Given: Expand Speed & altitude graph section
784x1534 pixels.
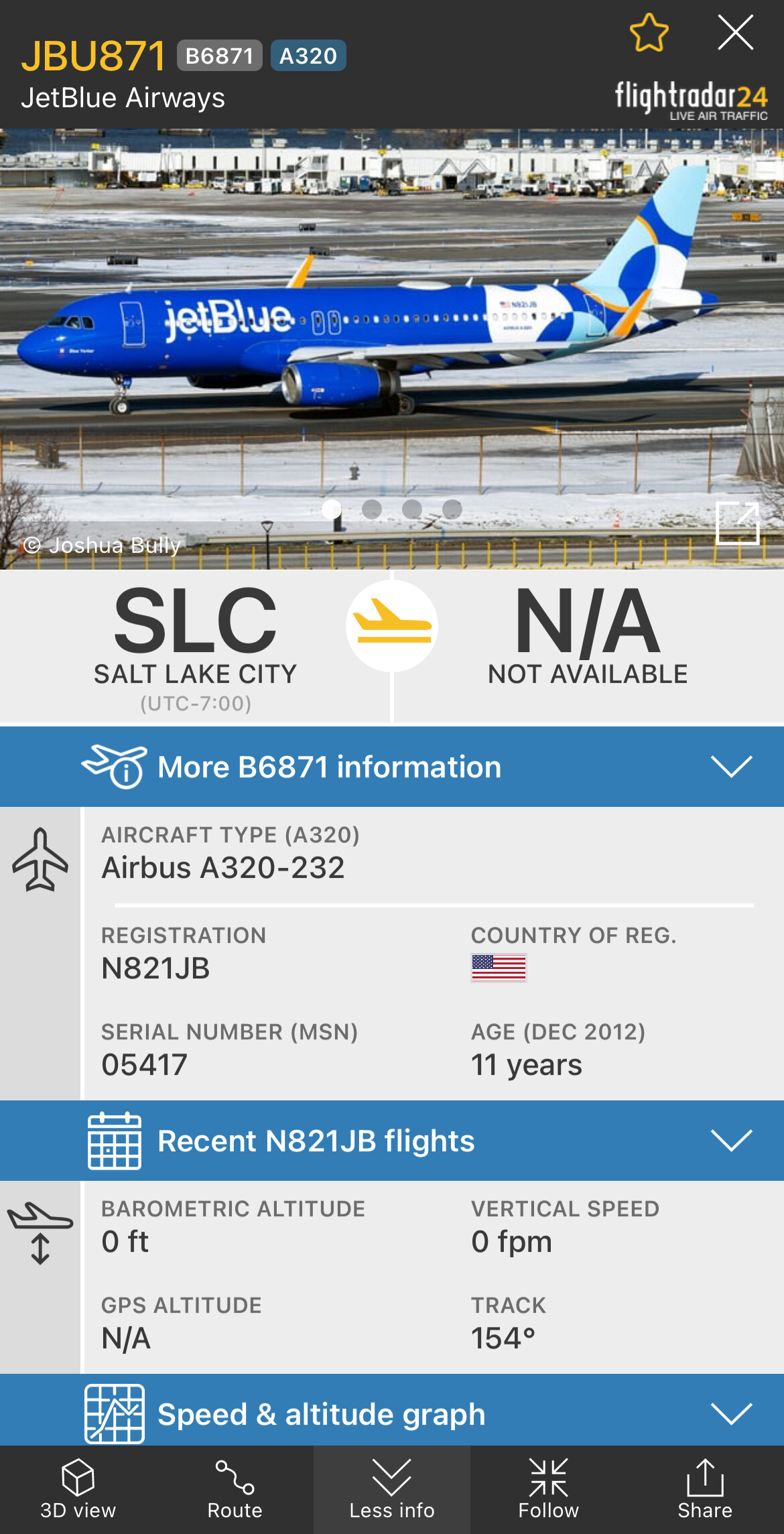Looking at the screenshot, I should pyautogui.click(x=392, y=1413).
